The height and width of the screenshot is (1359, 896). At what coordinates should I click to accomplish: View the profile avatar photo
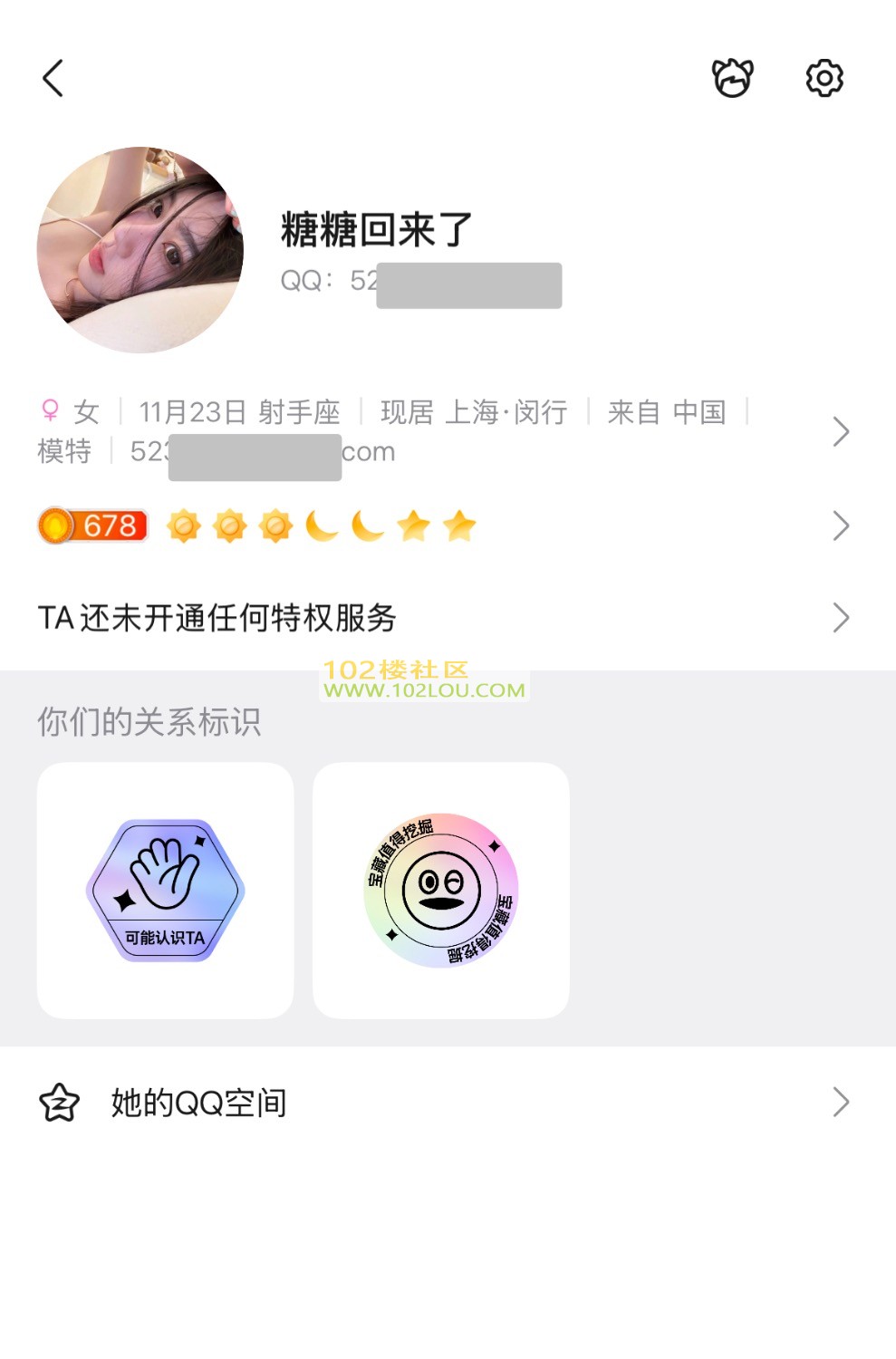[140, 250]
